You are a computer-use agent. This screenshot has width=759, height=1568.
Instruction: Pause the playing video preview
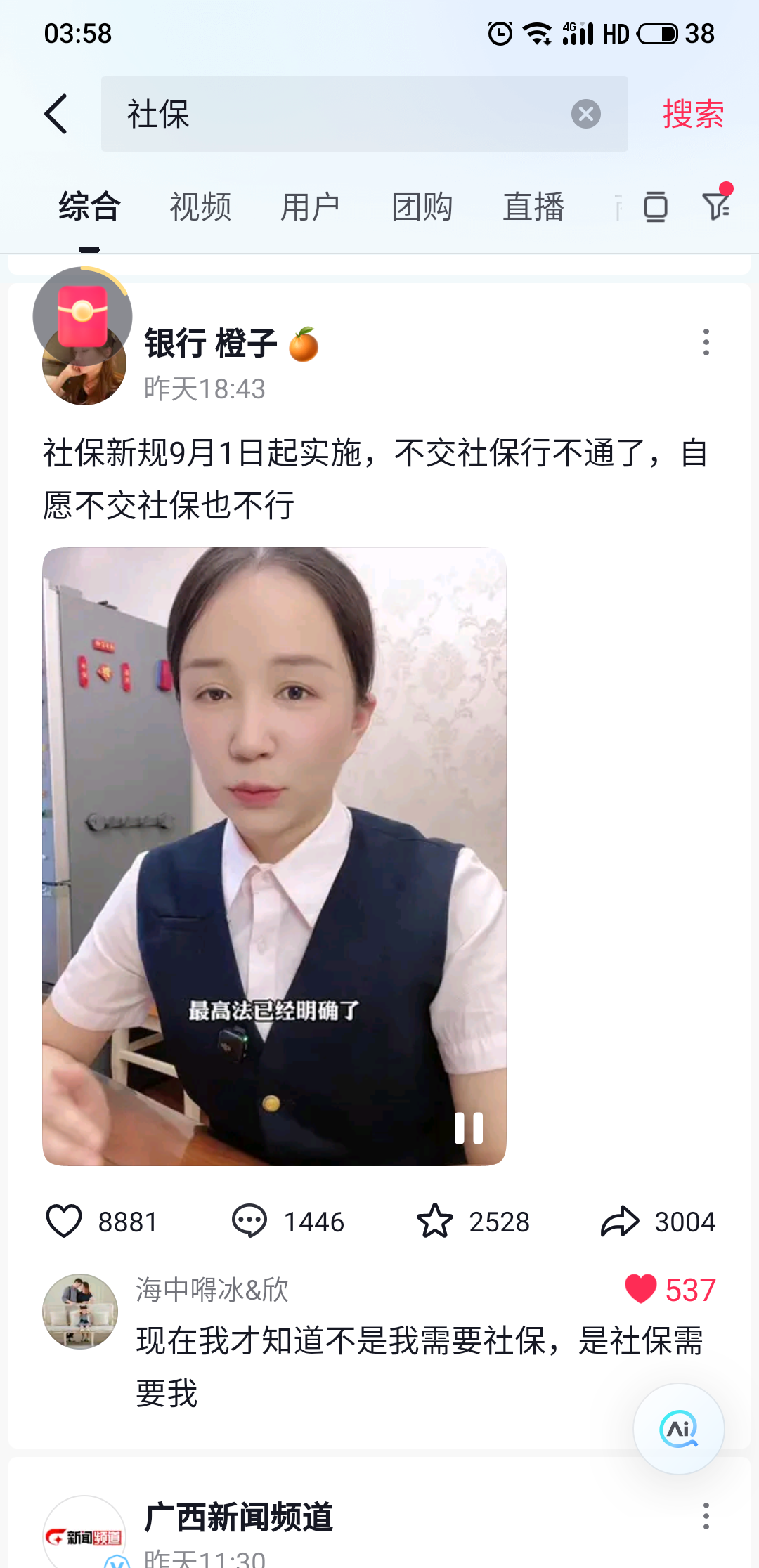tap(469, 1128)
